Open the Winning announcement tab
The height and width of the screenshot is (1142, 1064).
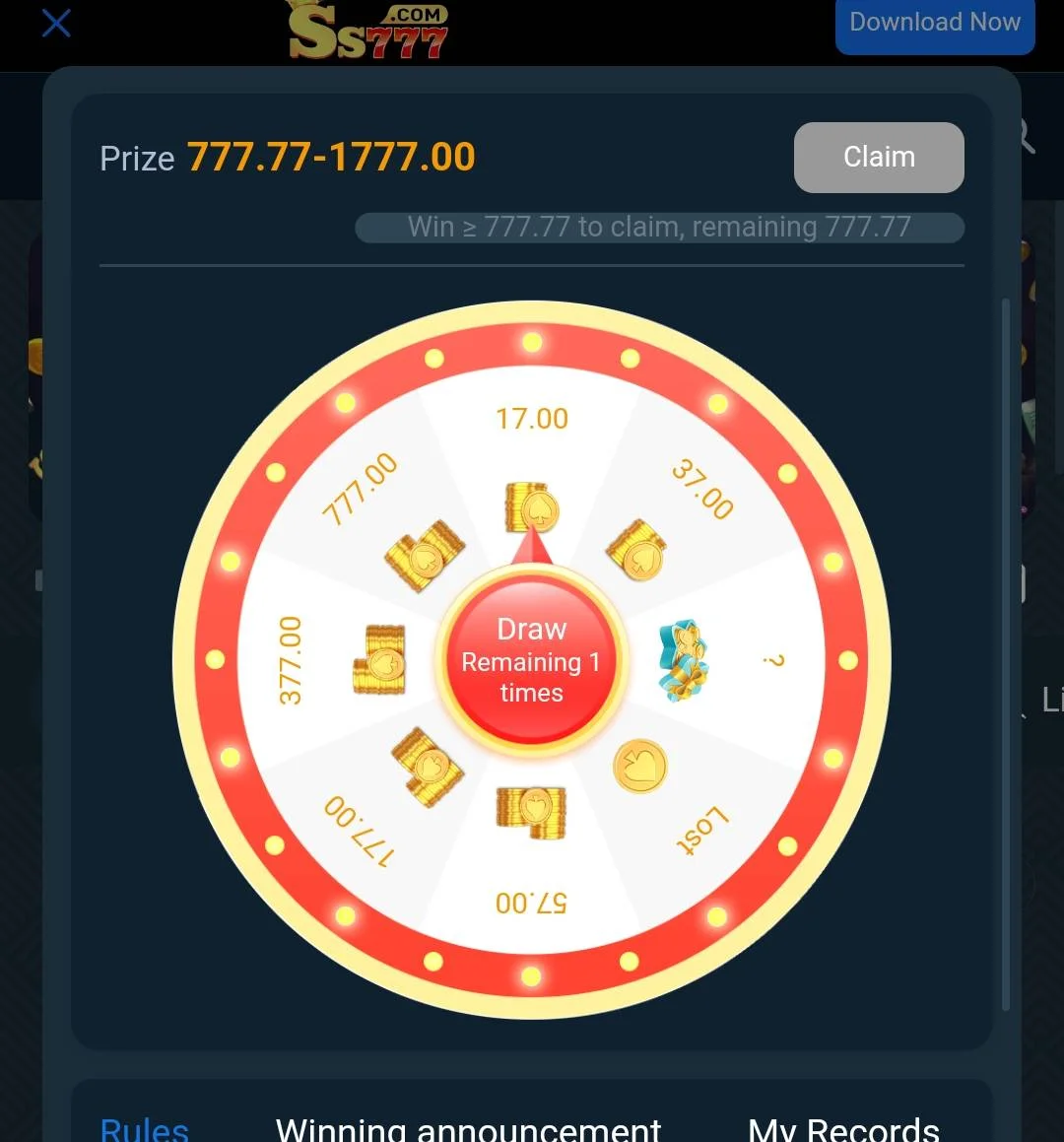(x=468, y=1128)
